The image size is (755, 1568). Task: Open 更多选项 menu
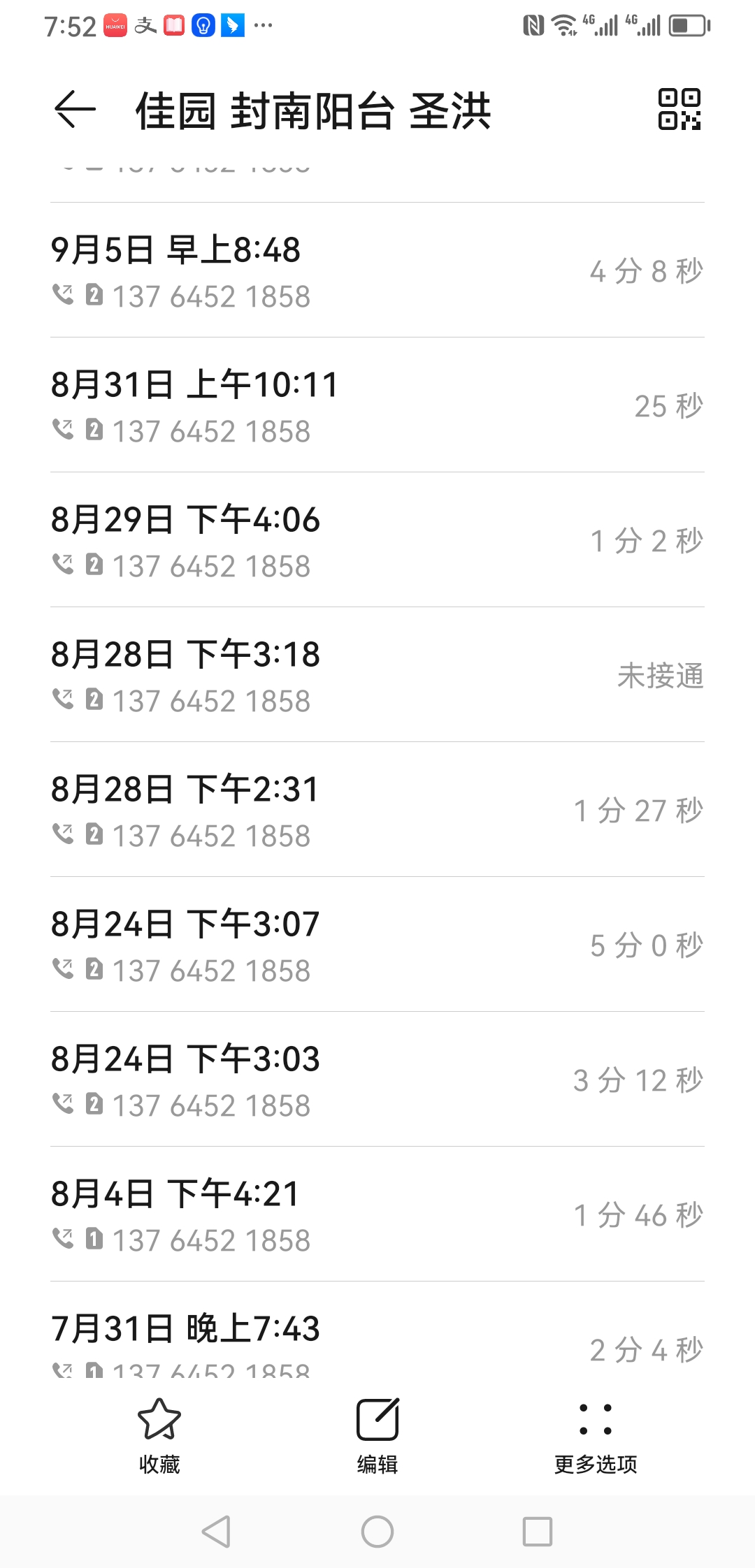pos(596,1435)
